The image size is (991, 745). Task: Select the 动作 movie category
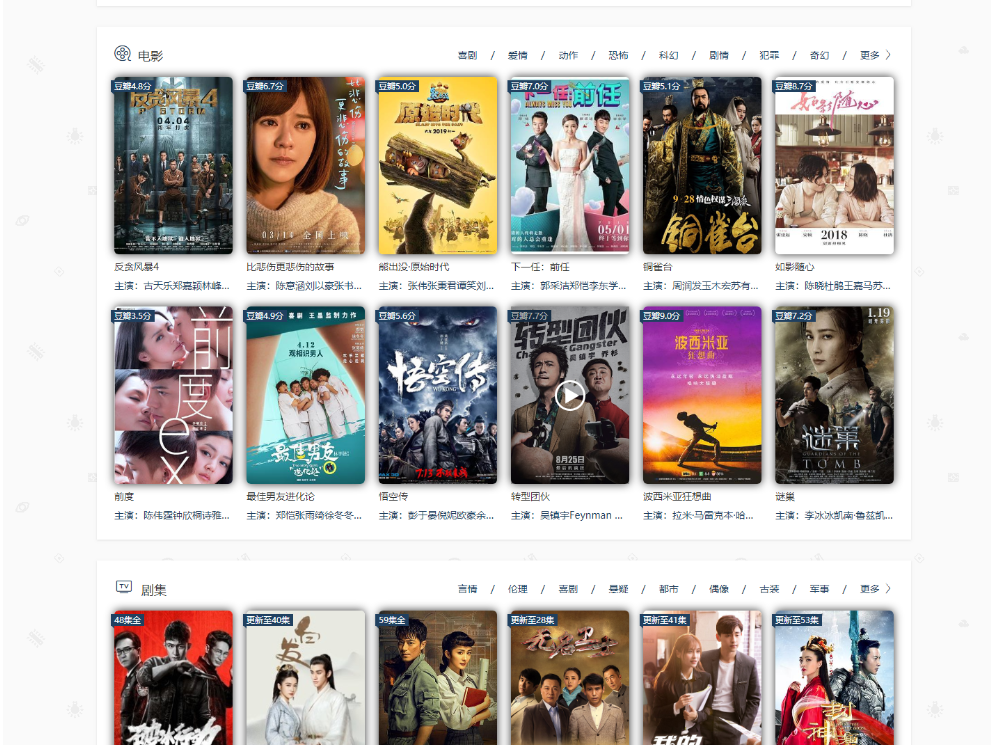click(x=568, y=55)
